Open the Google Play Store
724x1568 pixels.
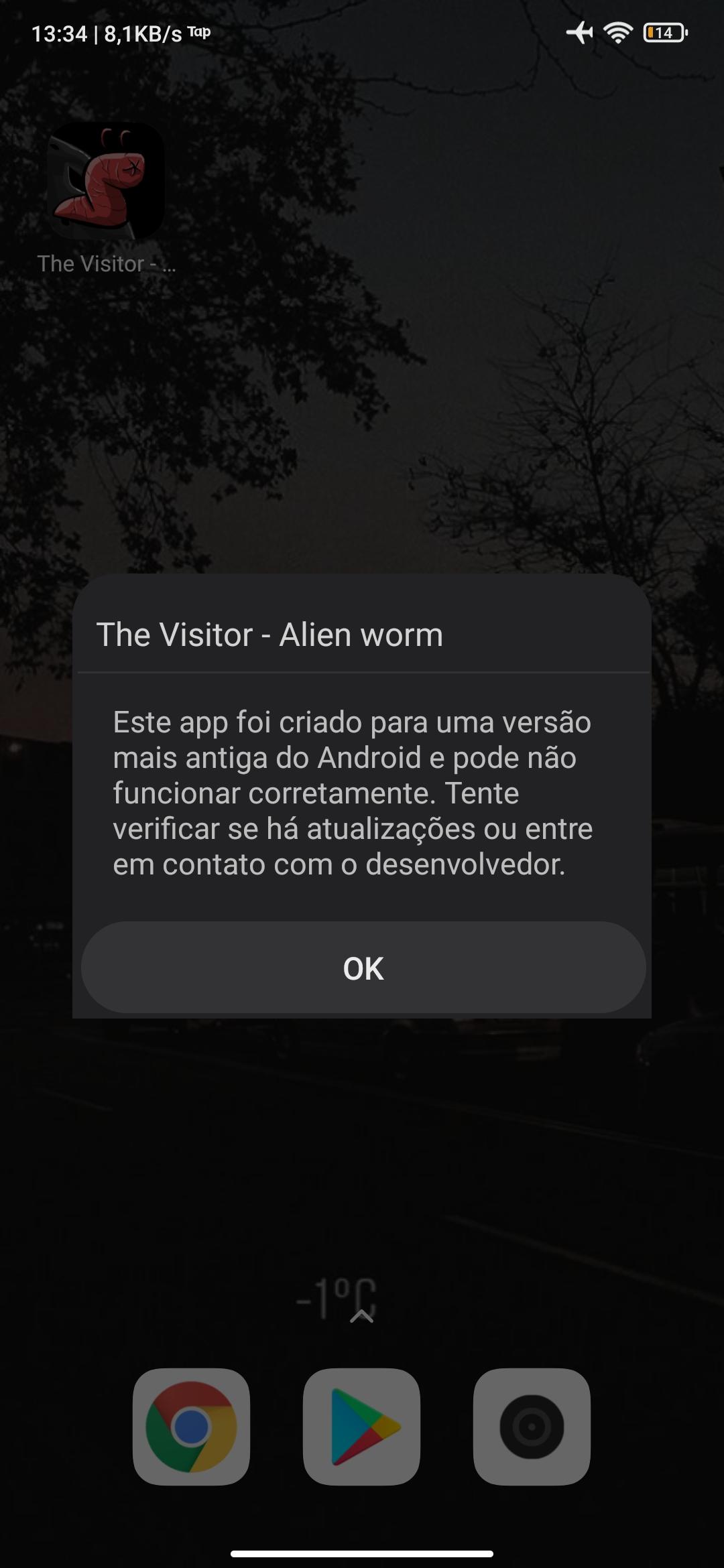tap(362, 1426)
